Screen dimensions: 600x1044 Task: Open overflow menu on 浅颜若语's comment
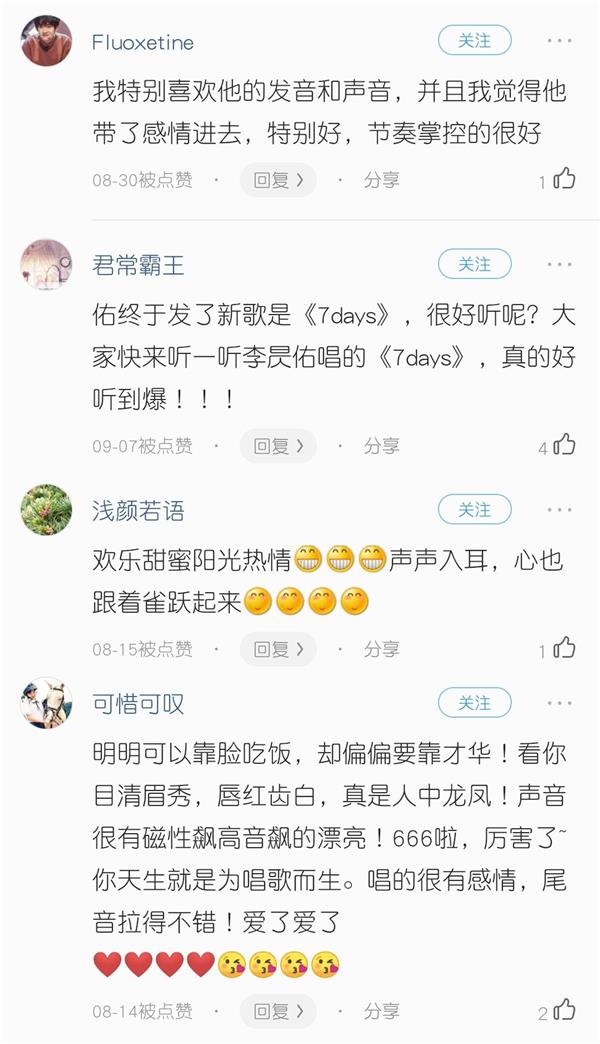pyautogui.click(x=559, y=510)
